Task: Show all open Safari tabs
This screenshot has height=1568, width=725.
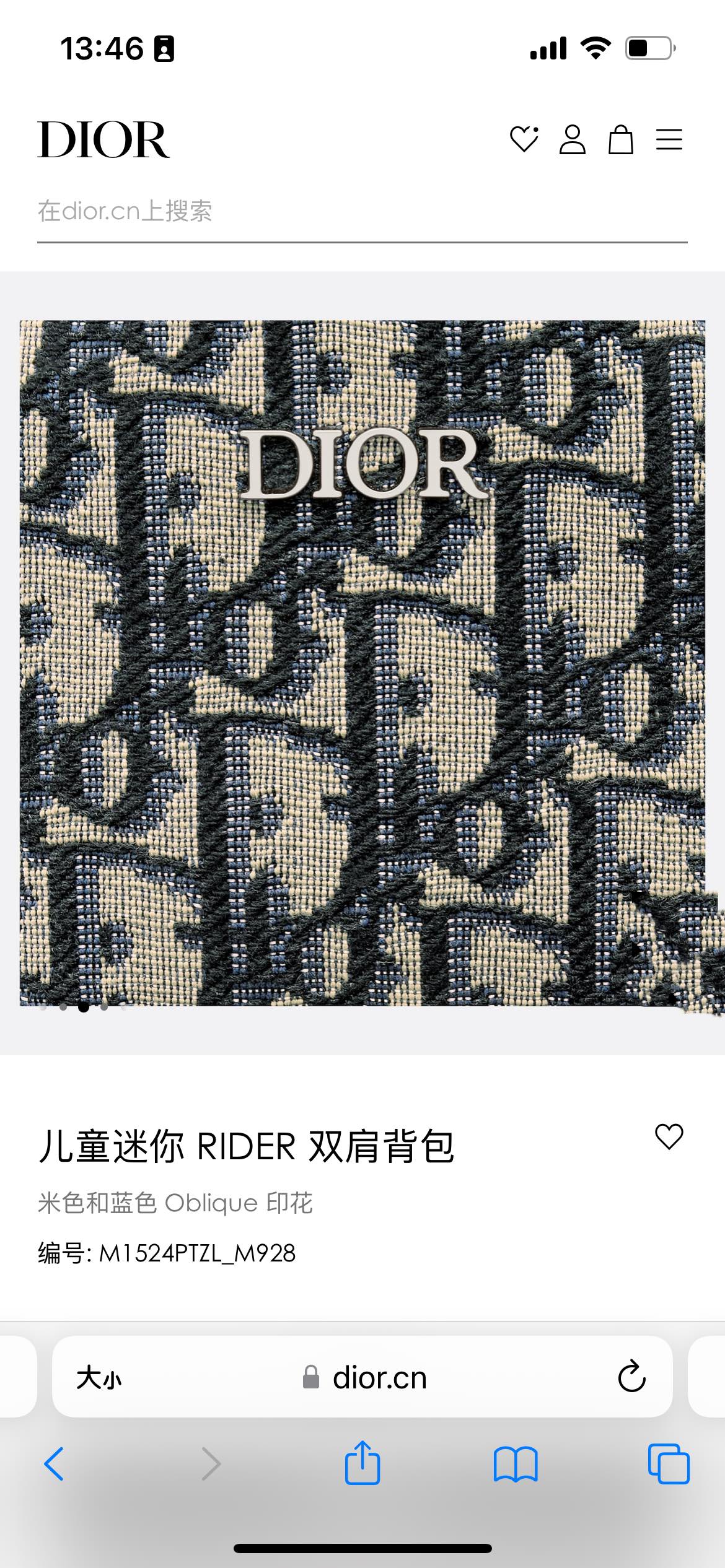Action: [669, 1464]
